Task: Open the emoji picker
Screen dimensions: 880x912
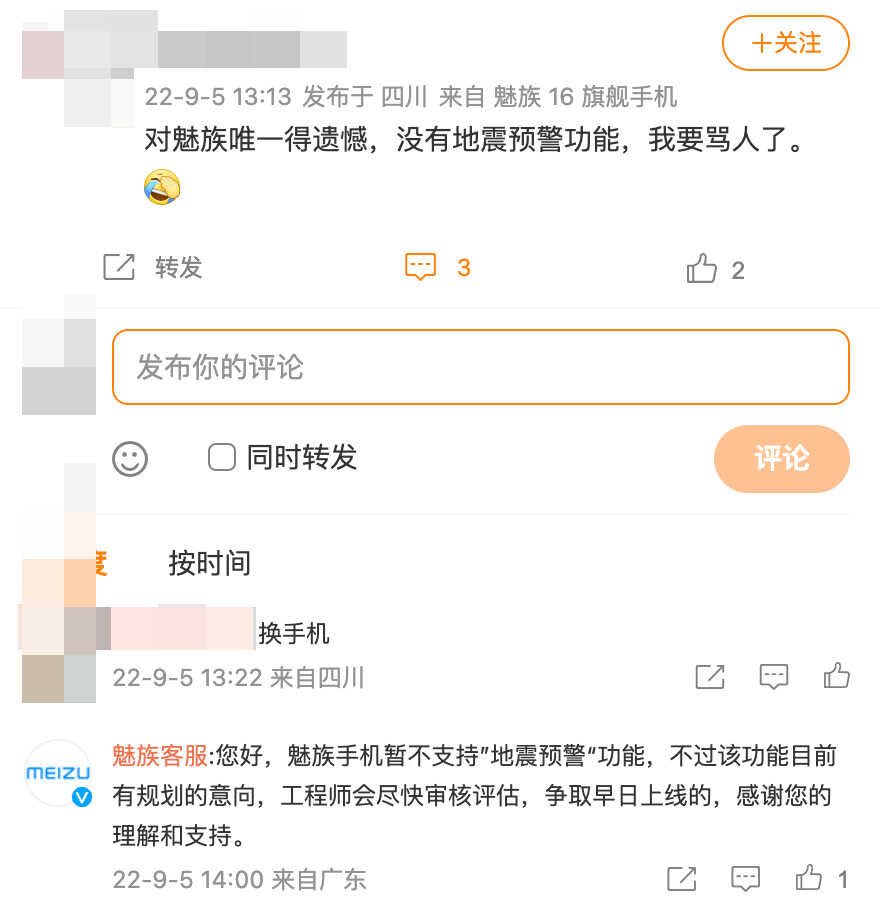Action: pos(130,458)
